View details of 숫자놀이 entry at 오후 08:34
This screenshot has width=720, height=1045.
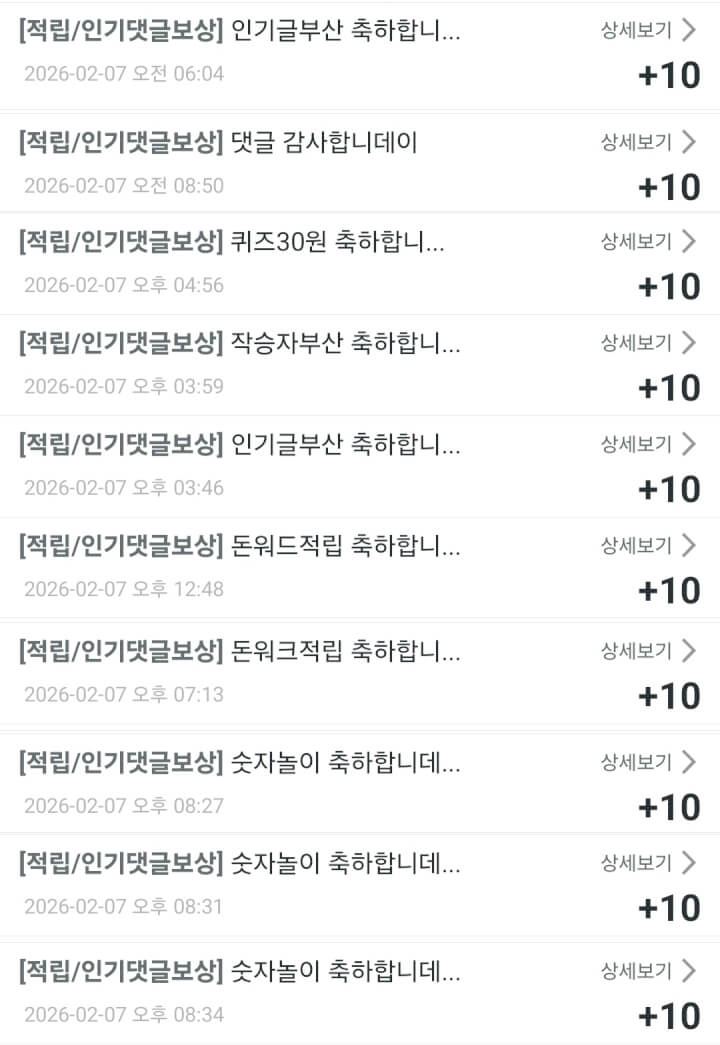click(x=647, y=970)
